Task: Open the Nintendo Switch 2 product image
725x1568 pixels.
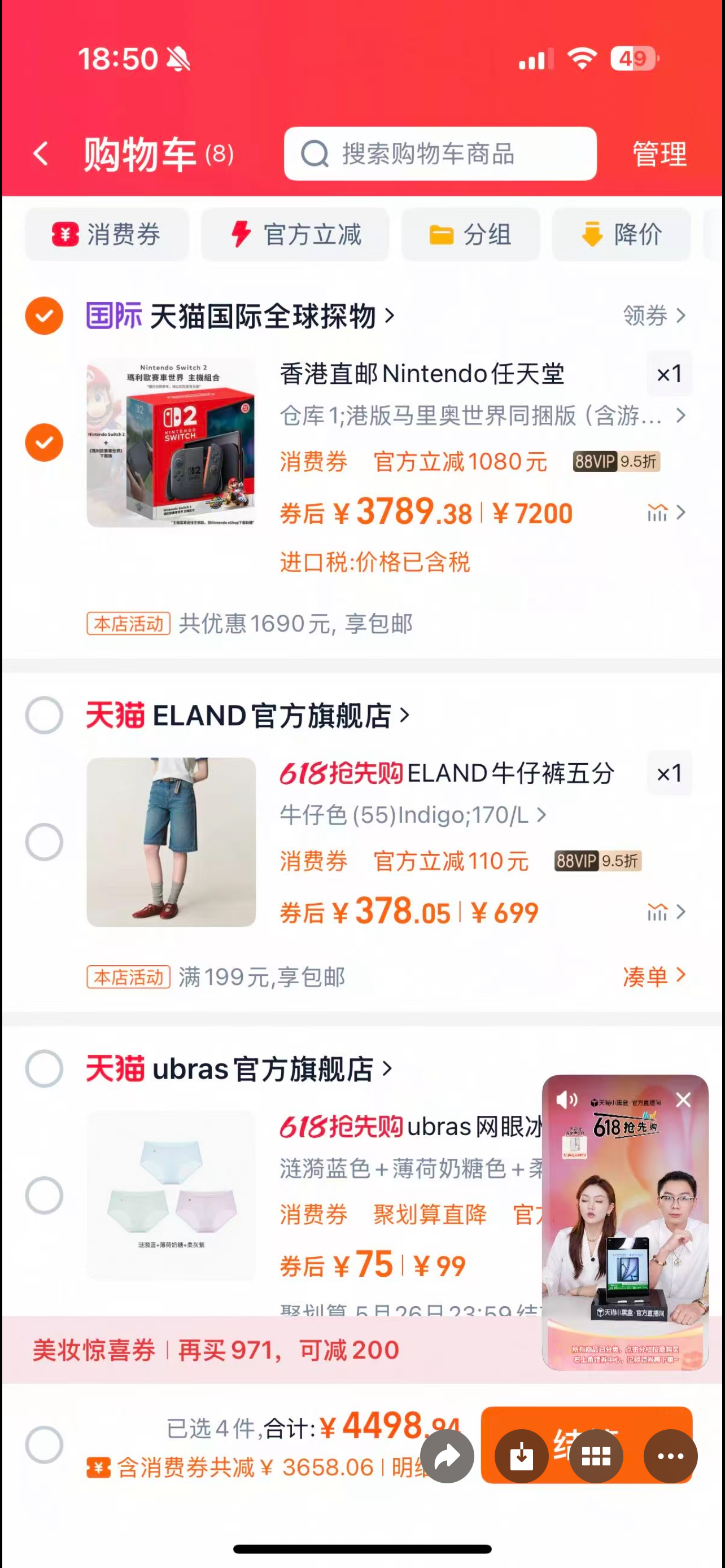Action: point(171,443)
